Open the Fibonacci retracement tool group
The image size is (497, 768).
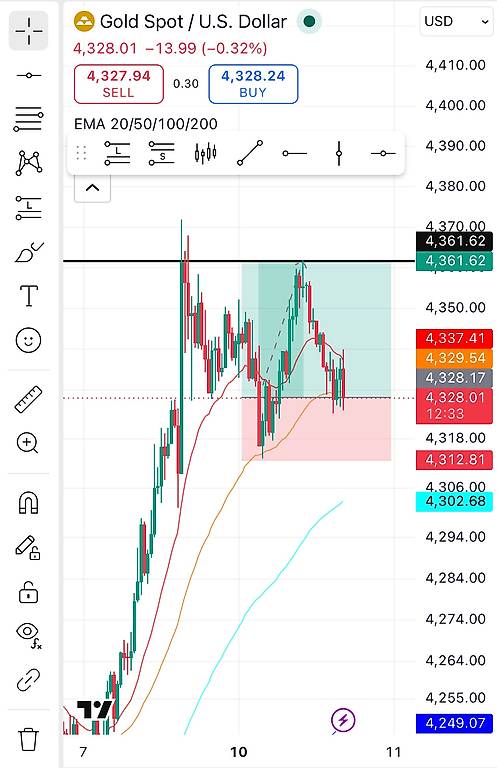28,119
